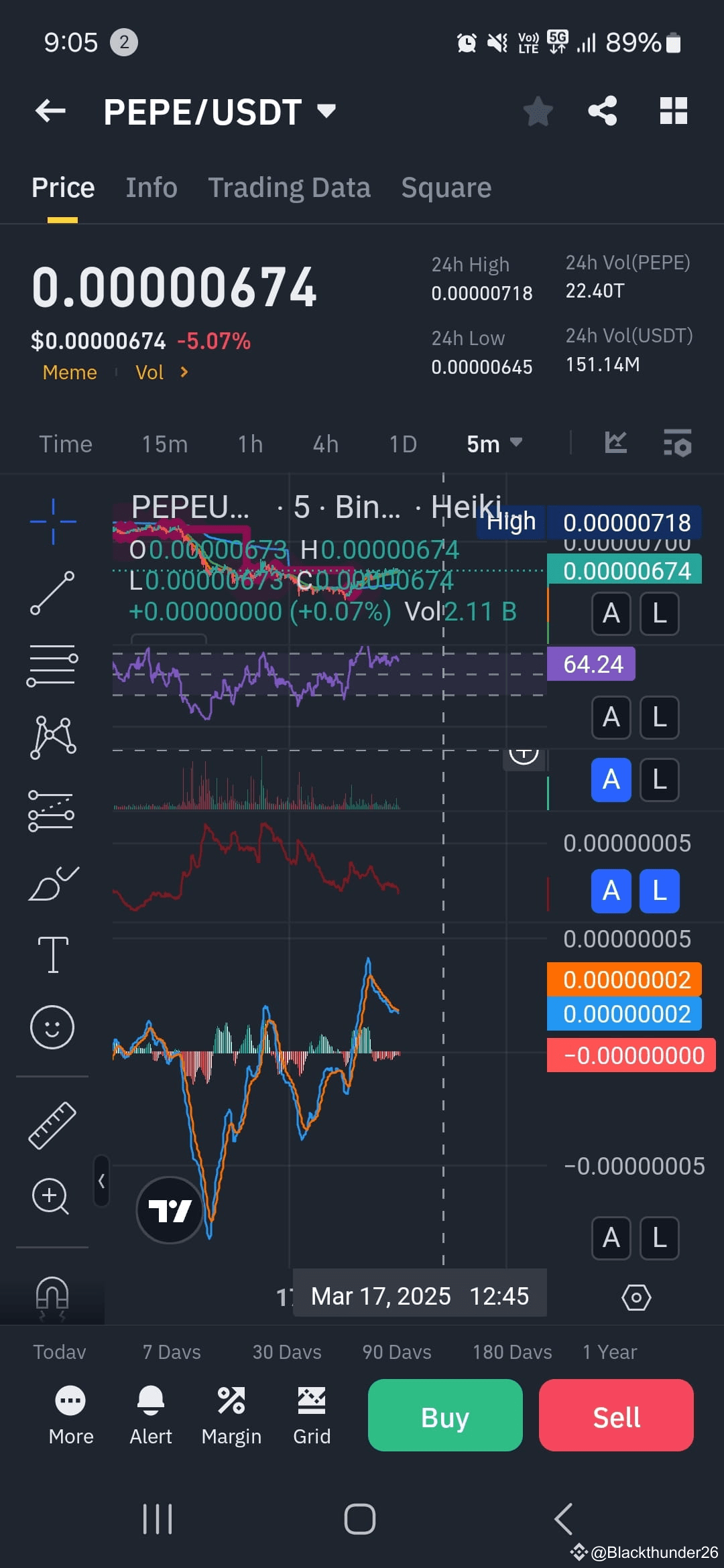
Task: Toggle auto scale on the price axis
Action: [611, 613]
